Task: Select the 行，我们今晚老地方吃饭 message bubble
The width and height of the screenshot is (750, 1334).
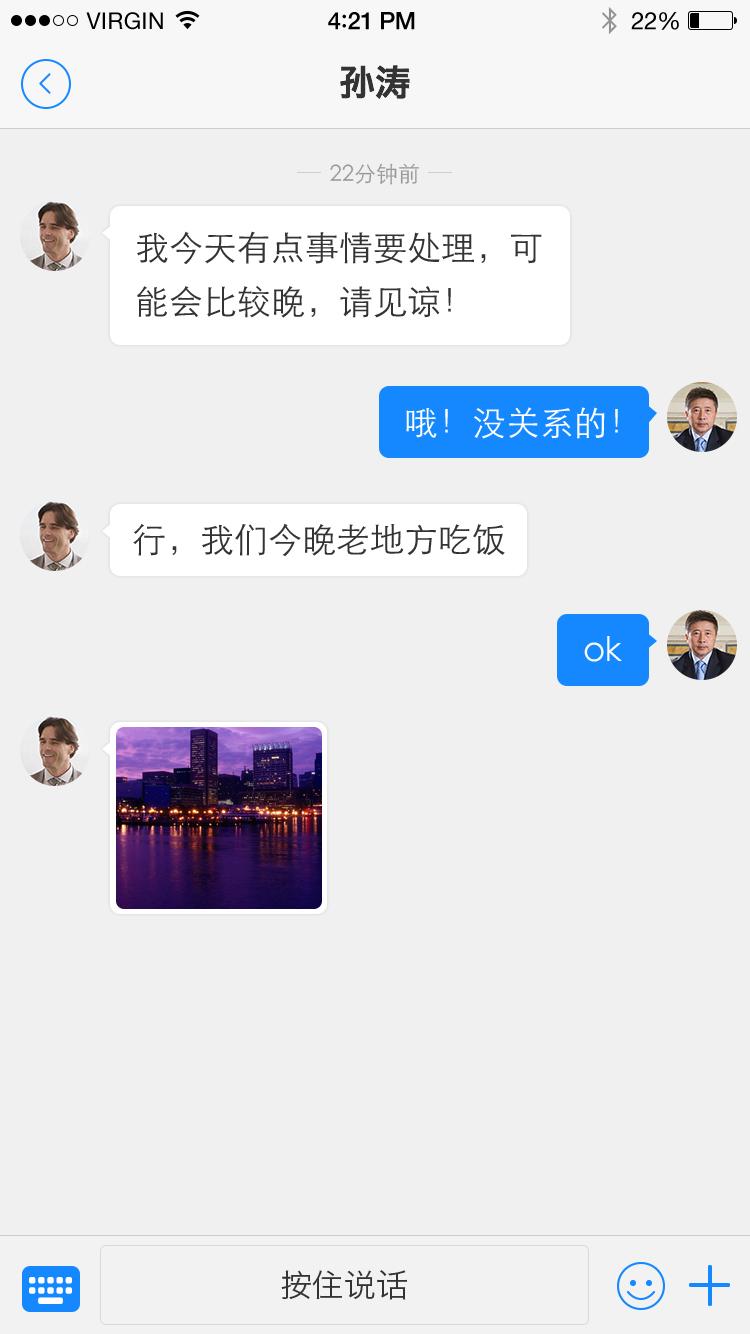Action: click(317, 540)
